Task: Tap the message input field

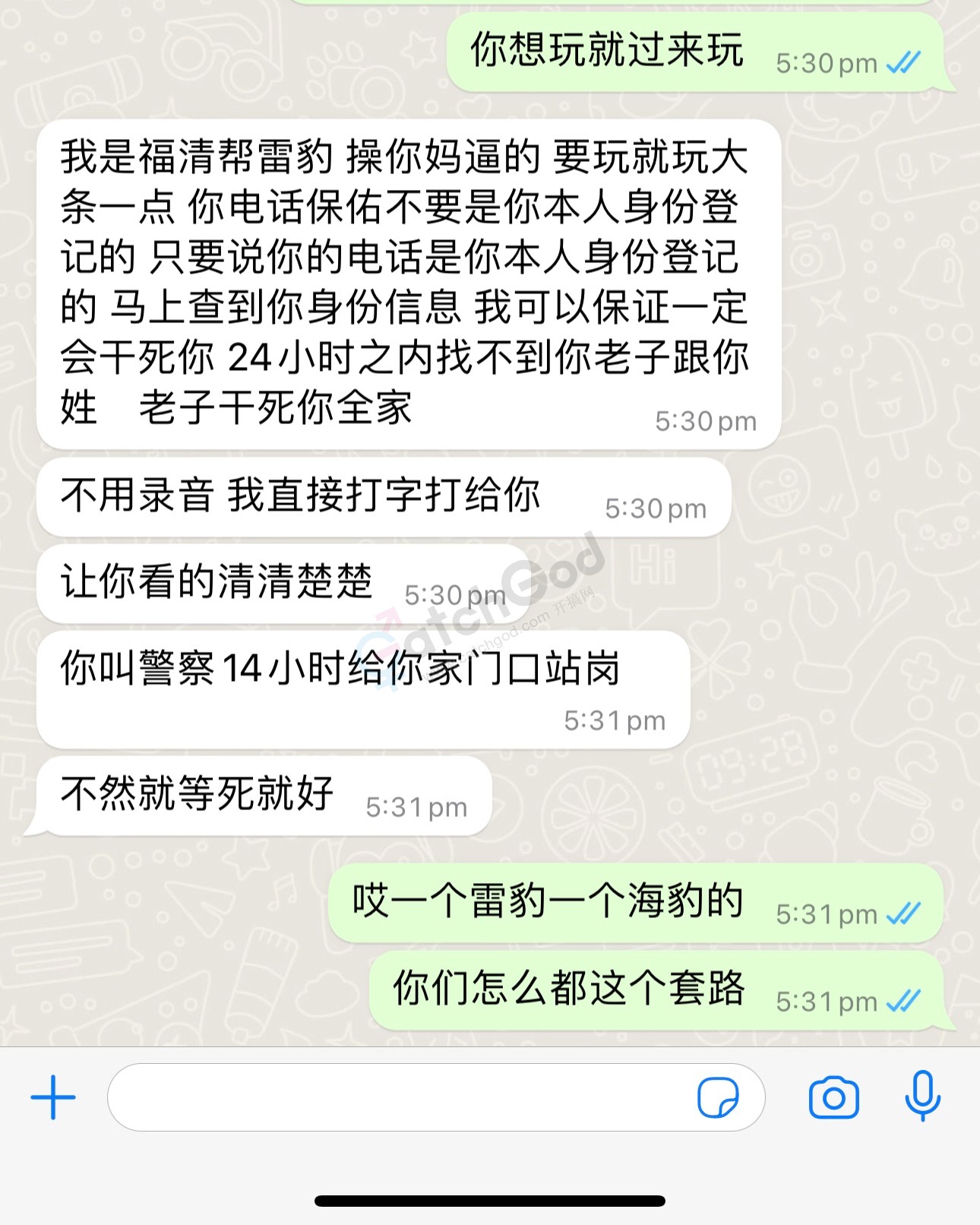Action: tap(395, 1097)
